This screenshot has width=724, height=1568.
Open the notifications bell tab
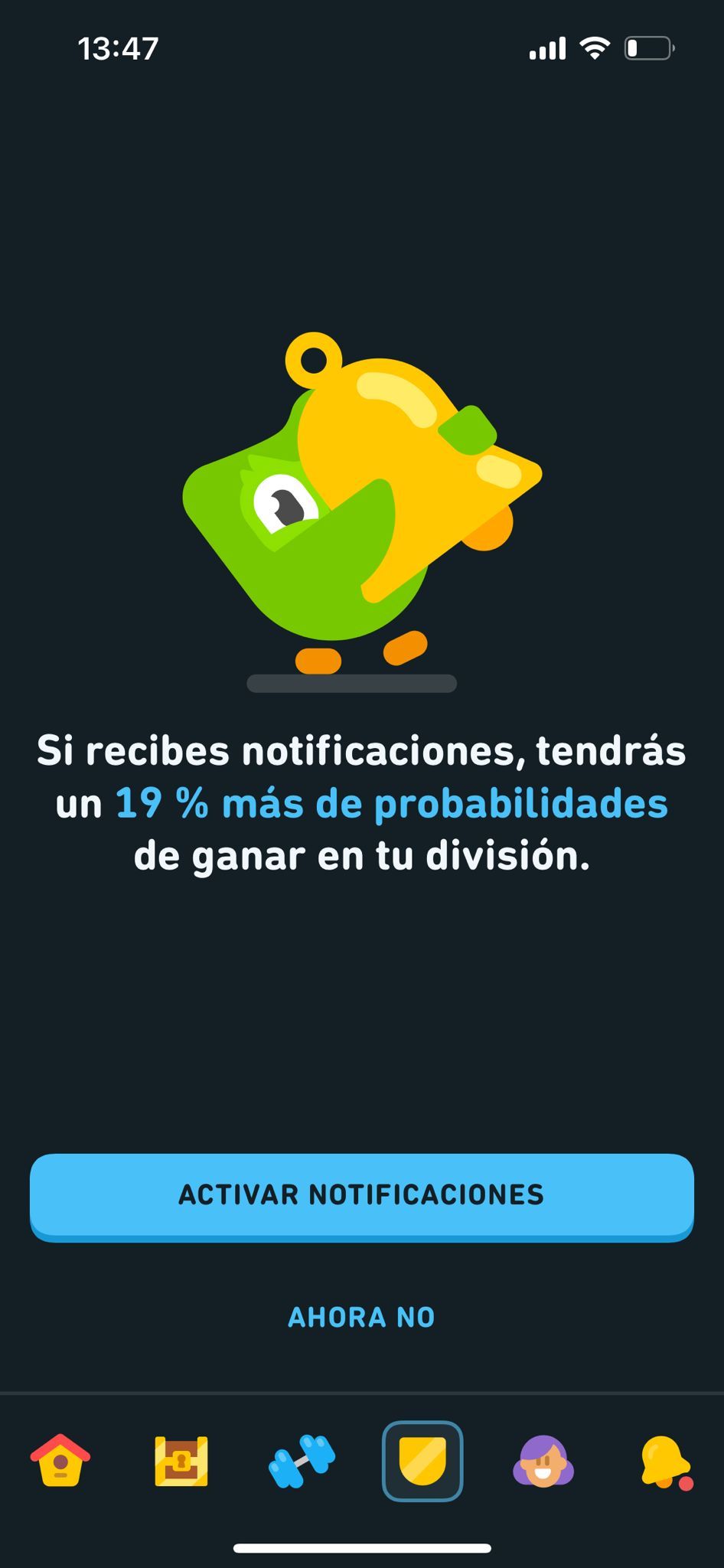[664, 1461]
